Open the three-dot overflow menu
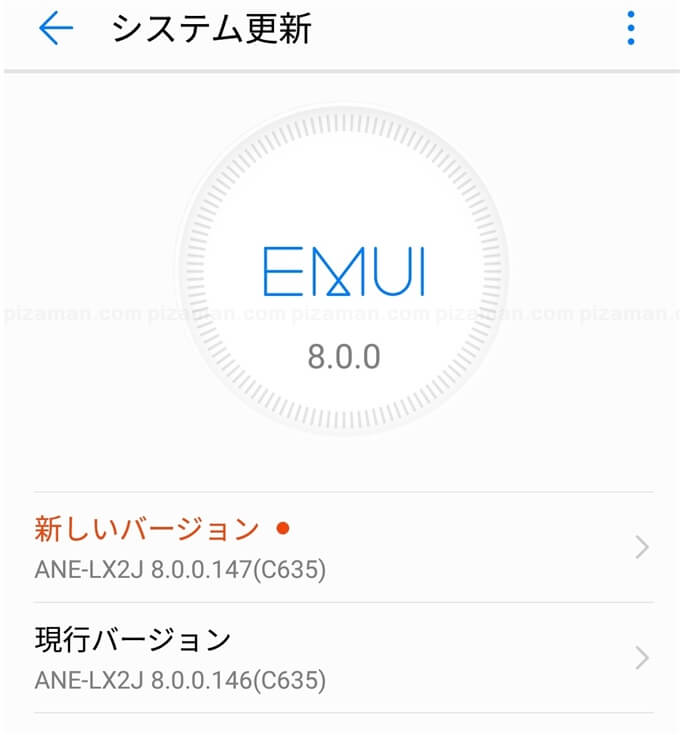The height and width of the screenshot is (735, 680). coord(630,29)
